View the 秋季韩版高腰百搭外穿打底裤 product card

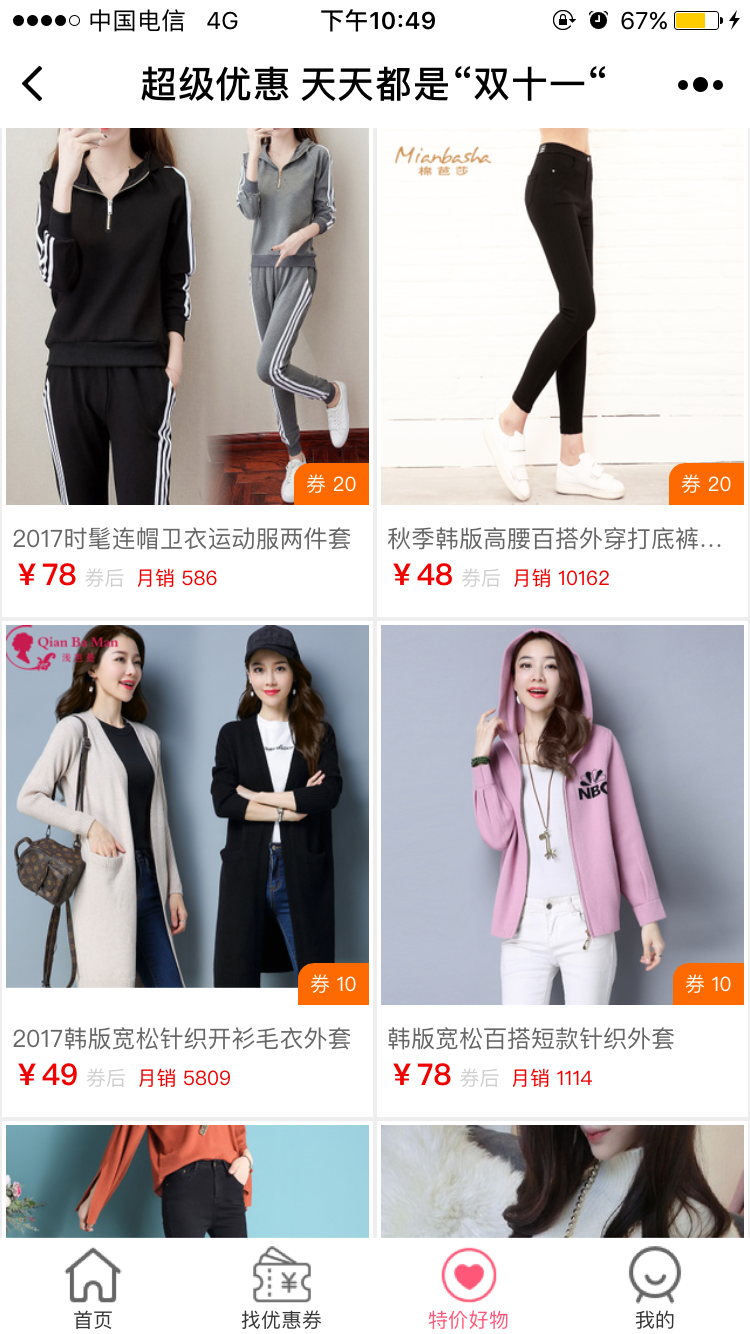[563, 372]
